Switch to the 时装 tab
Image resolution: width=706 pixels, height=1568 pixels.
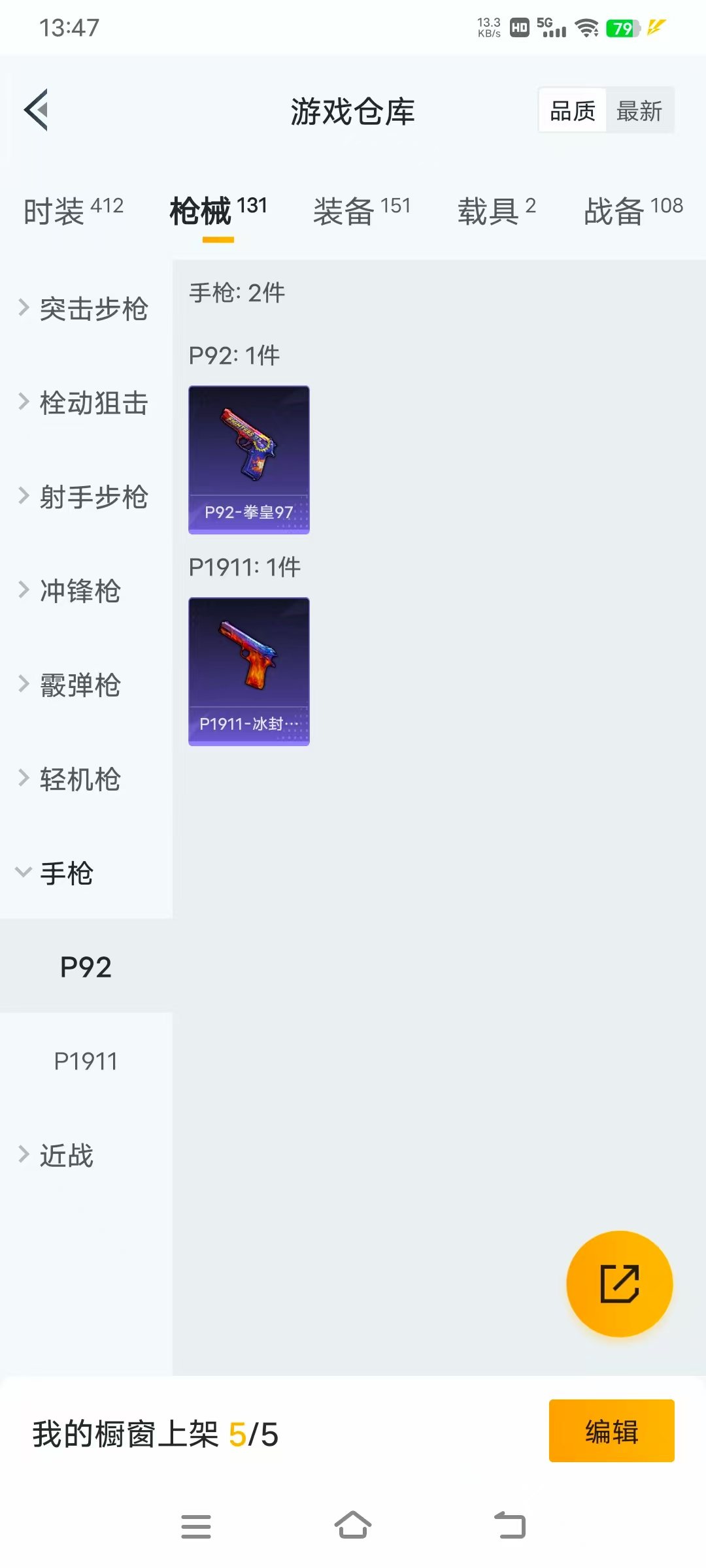pyautogui.click(x=72, y=210)
